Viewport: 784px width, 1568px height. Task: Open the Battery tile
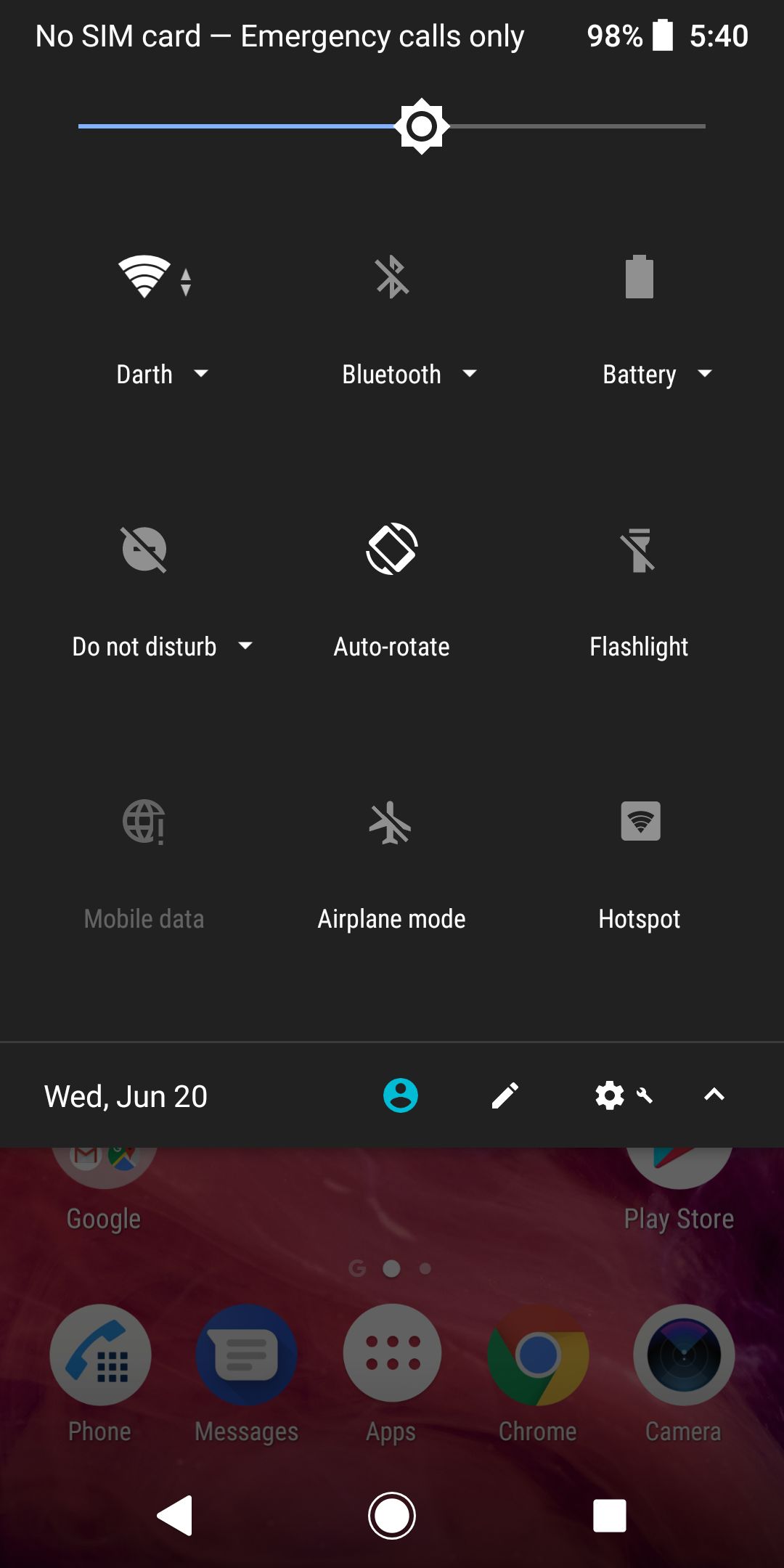[x=640, y=277]
